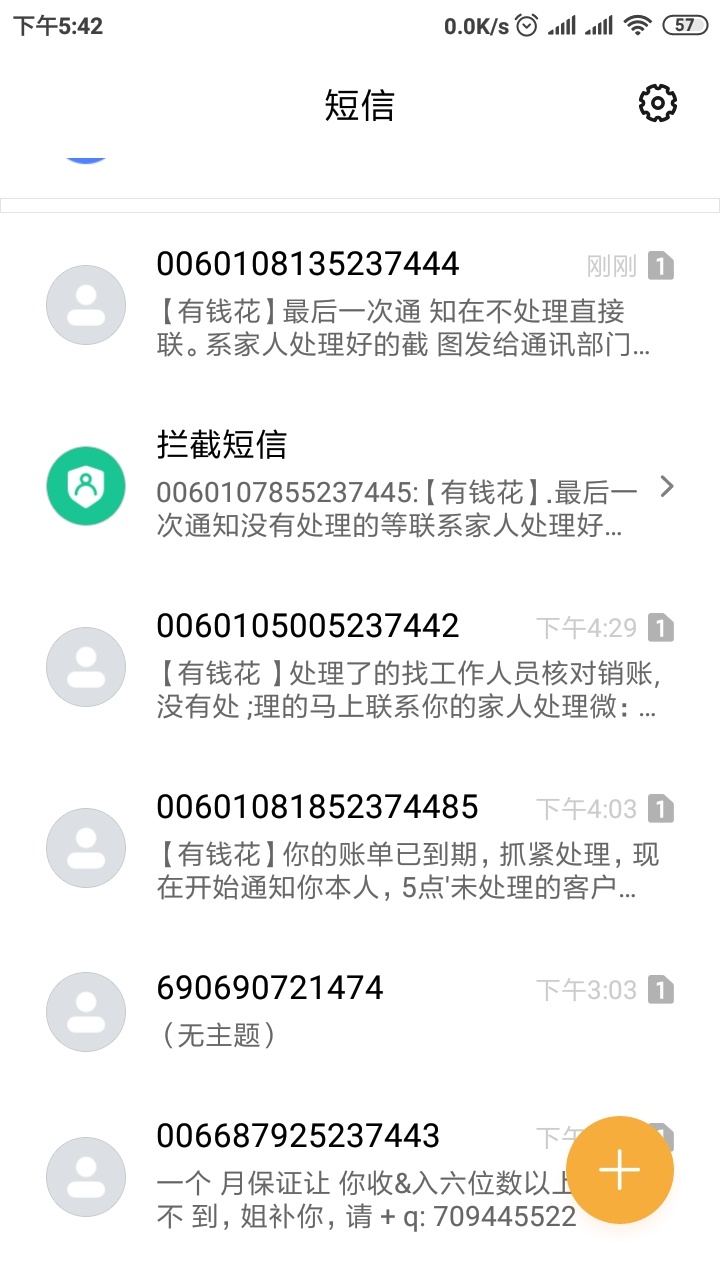
Task: Open the thread from 0060105005237442
Action: 360,667
